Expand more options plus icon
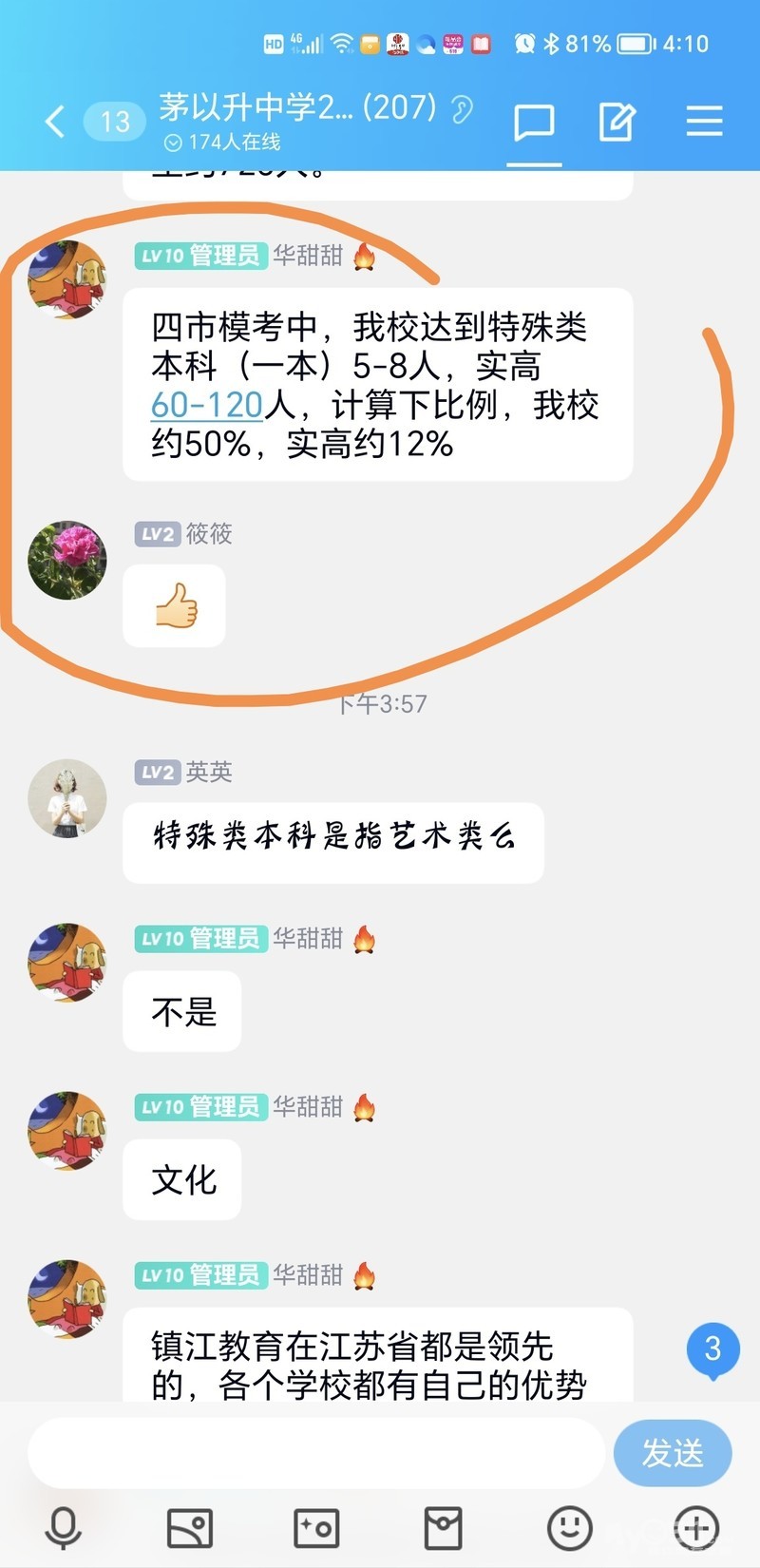Screen dimensions: 760x1568 click(x=696, y=1528)
